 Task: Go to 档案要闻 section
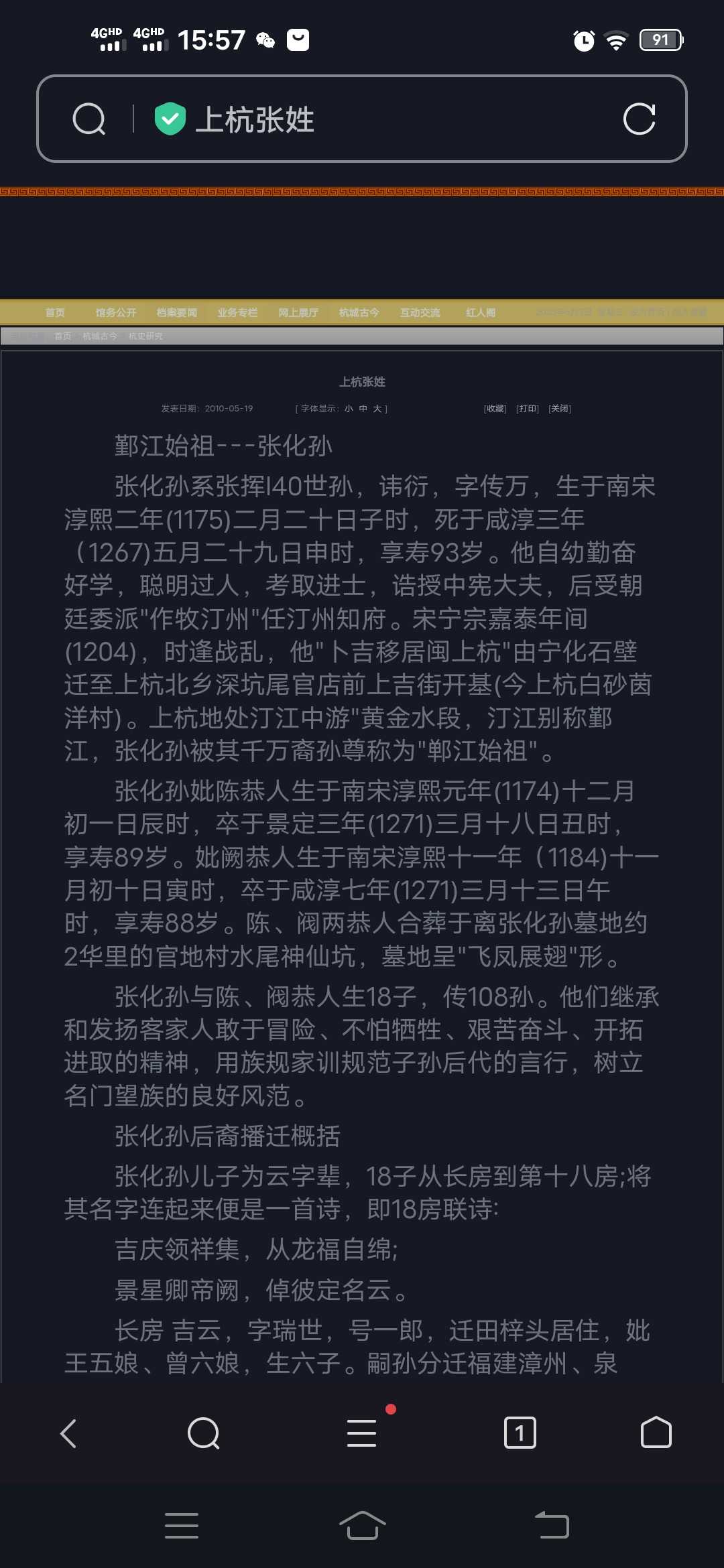[x=176, y=313]
